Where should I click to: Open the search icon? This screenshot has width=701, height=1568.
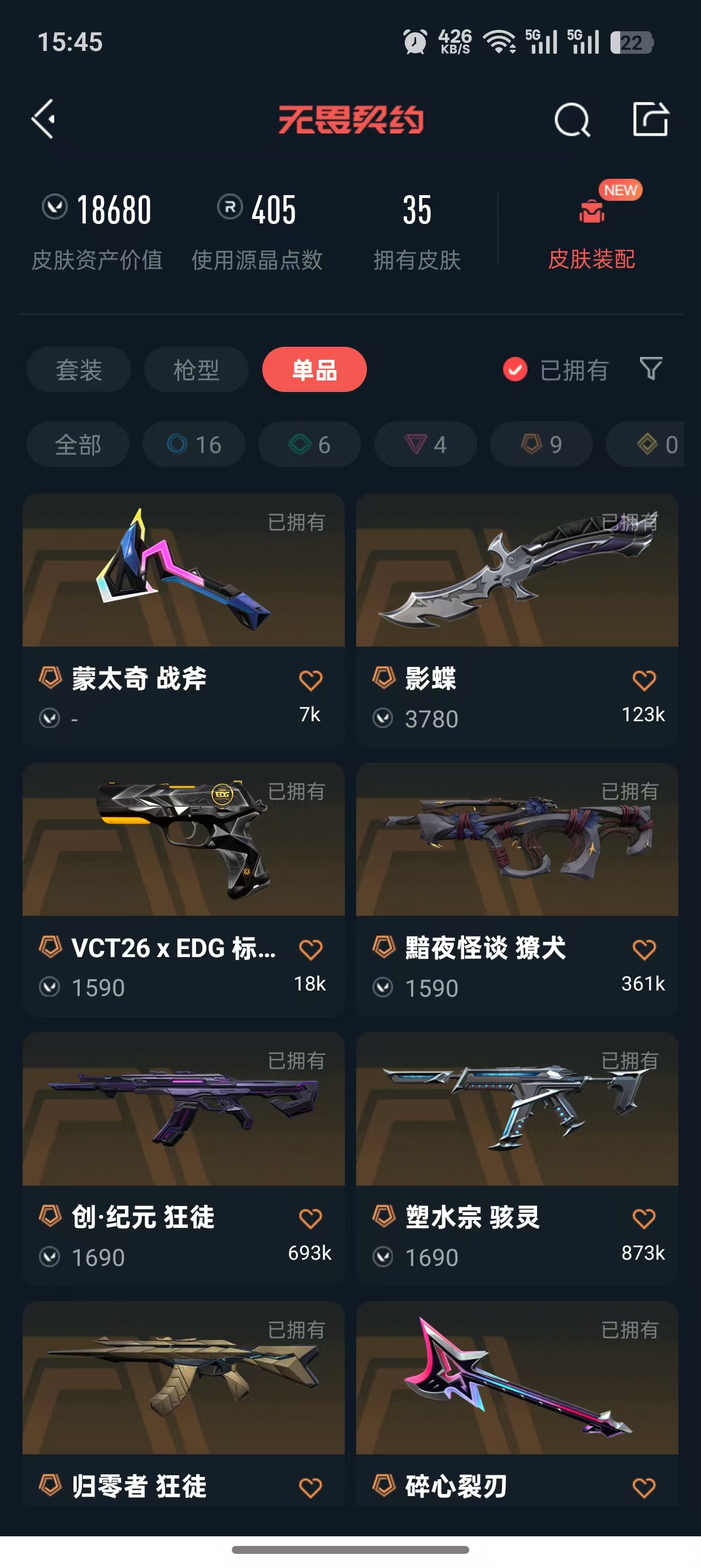coord(572,119)
